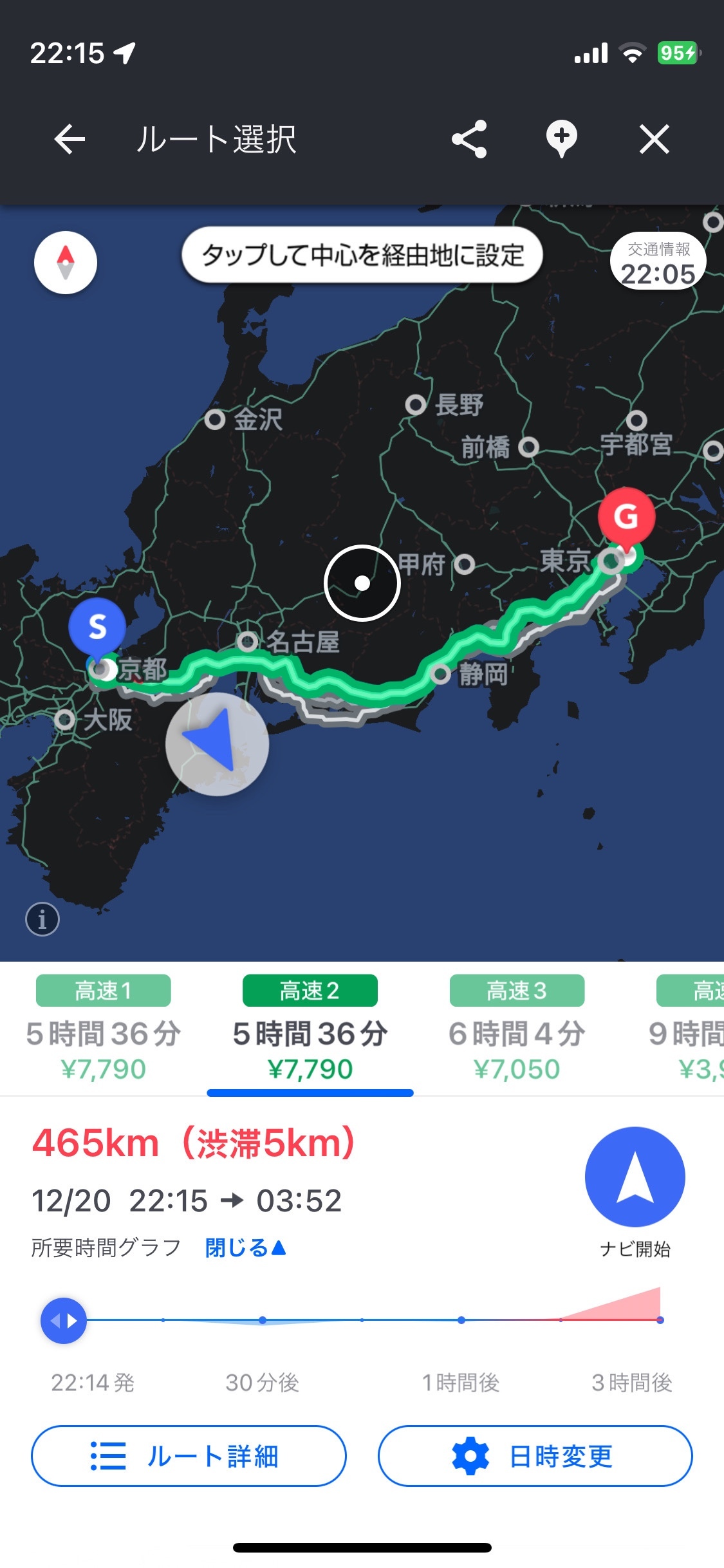Image resolution: width=724 pixels, height=1568 pixels.
Task: Tap the departure time slider handle
Action: [64, 1321]
